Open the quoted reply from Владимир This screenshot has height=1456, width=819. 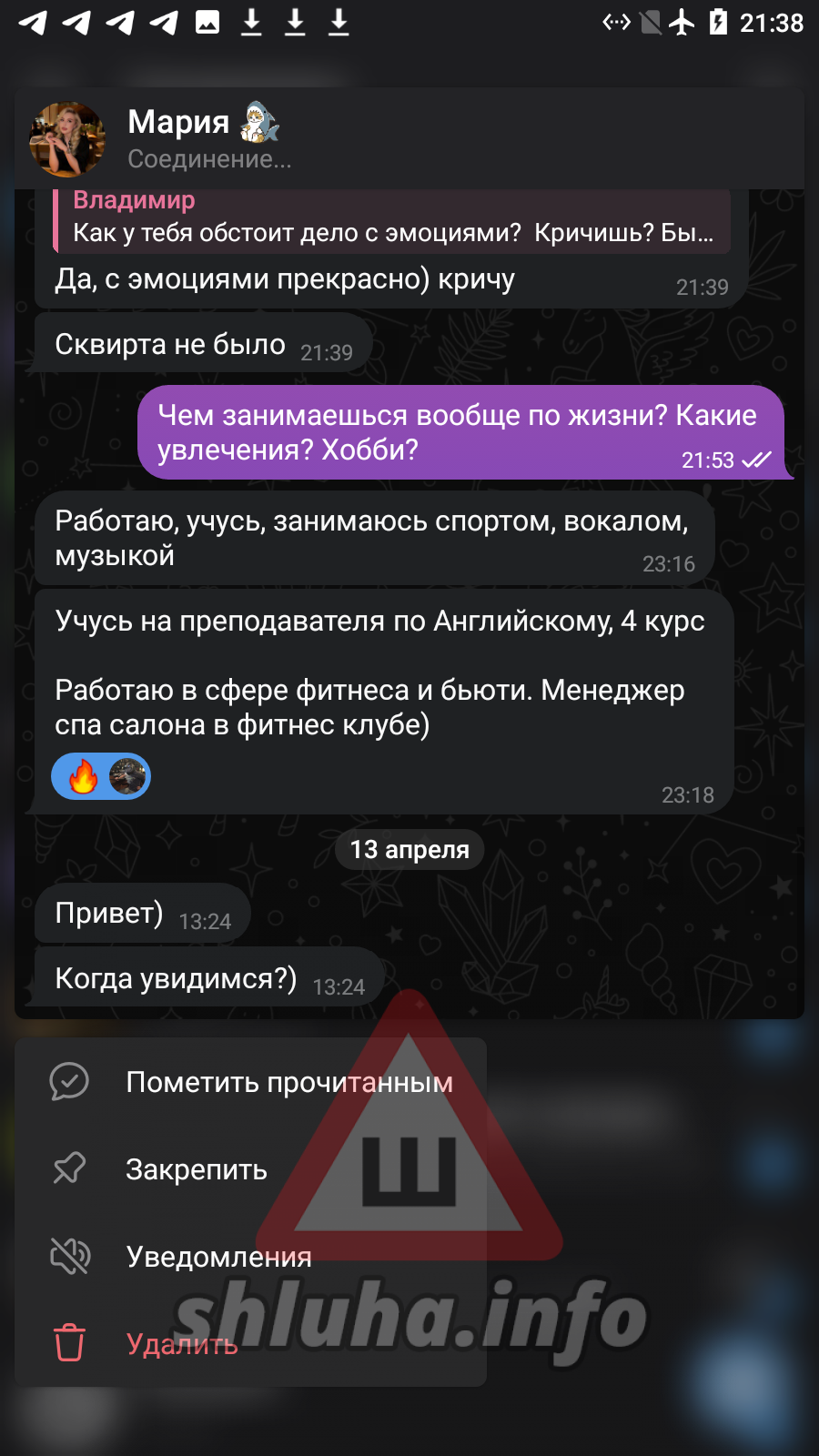391,218
